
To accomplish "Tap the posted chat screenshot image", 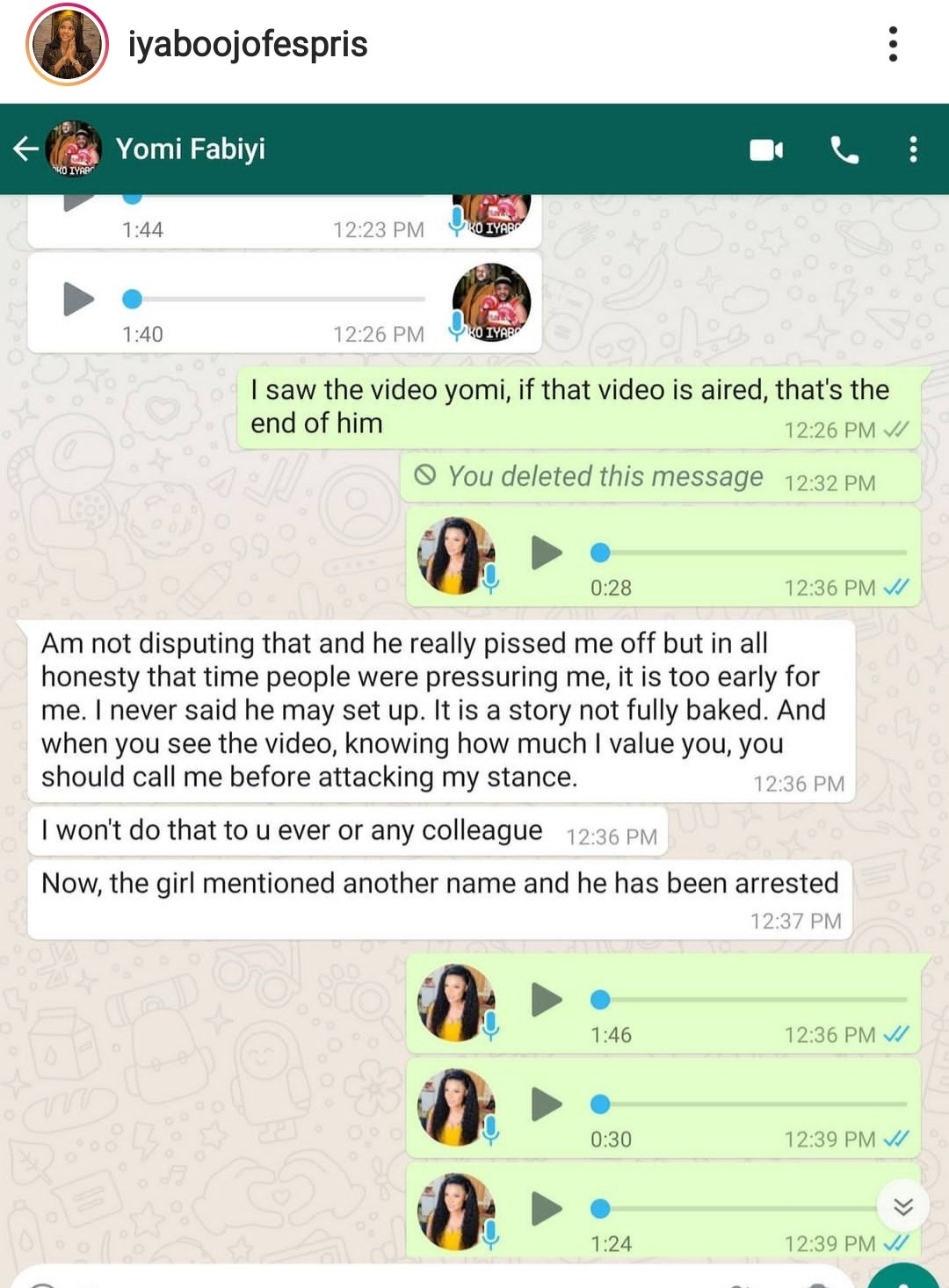I will pos(474,694).
